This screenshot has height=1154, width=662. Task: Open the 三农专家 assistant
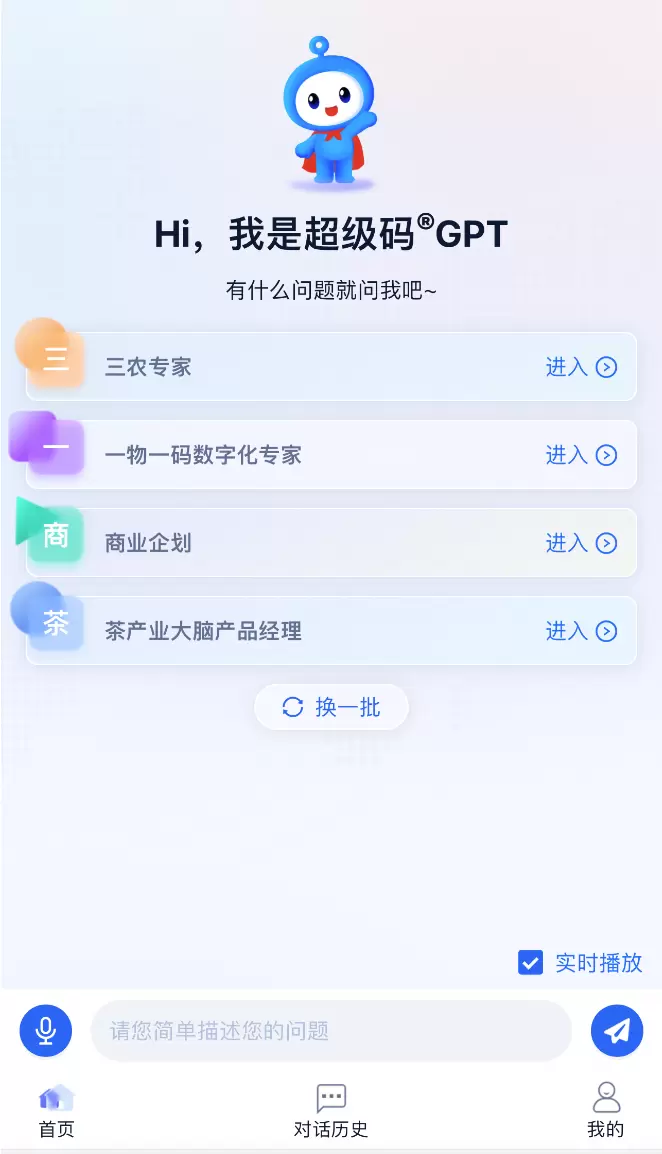coord(581,367)
